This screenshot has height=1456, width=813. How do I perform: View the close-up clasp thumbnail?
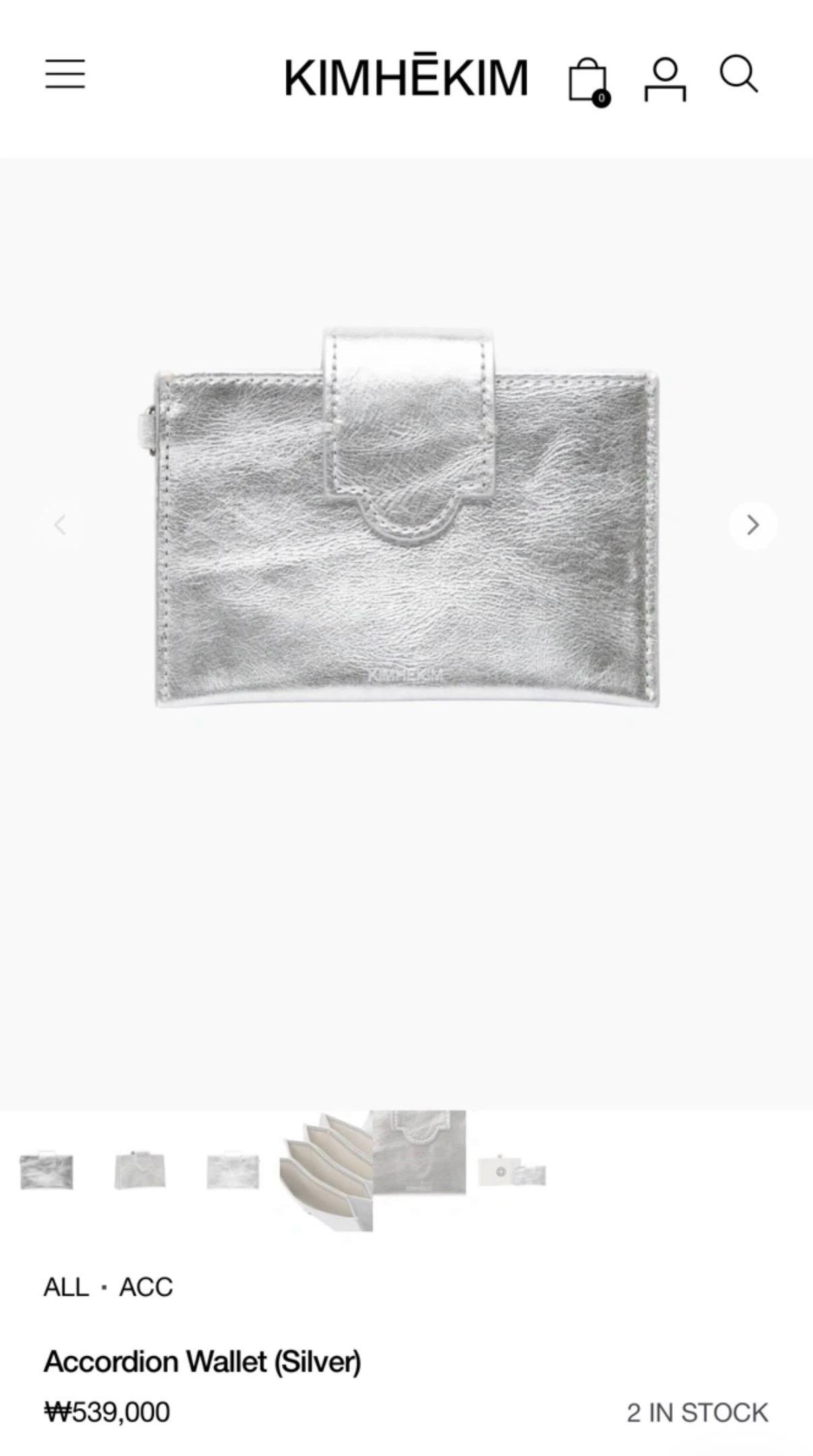(x=419, y=1153)
